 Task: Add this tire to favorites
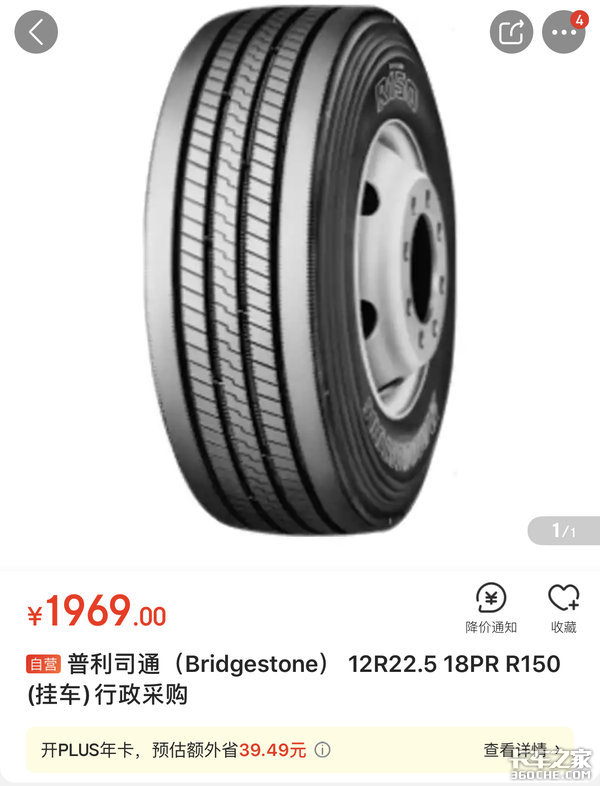(x=563, y=609)
